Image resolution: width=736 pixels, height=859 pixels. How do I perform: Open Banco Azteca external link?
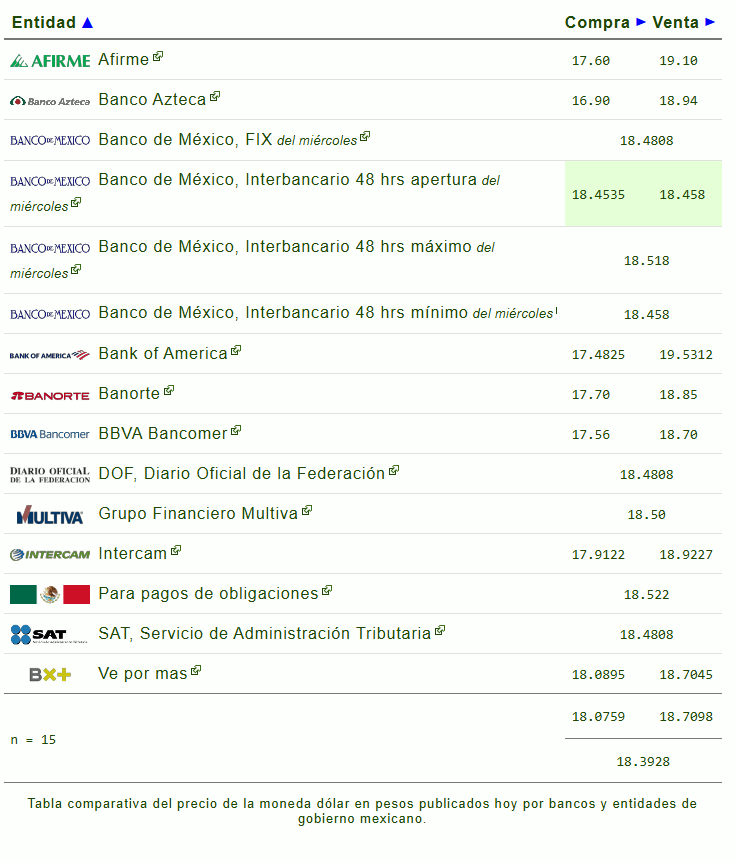click(152, 100)
